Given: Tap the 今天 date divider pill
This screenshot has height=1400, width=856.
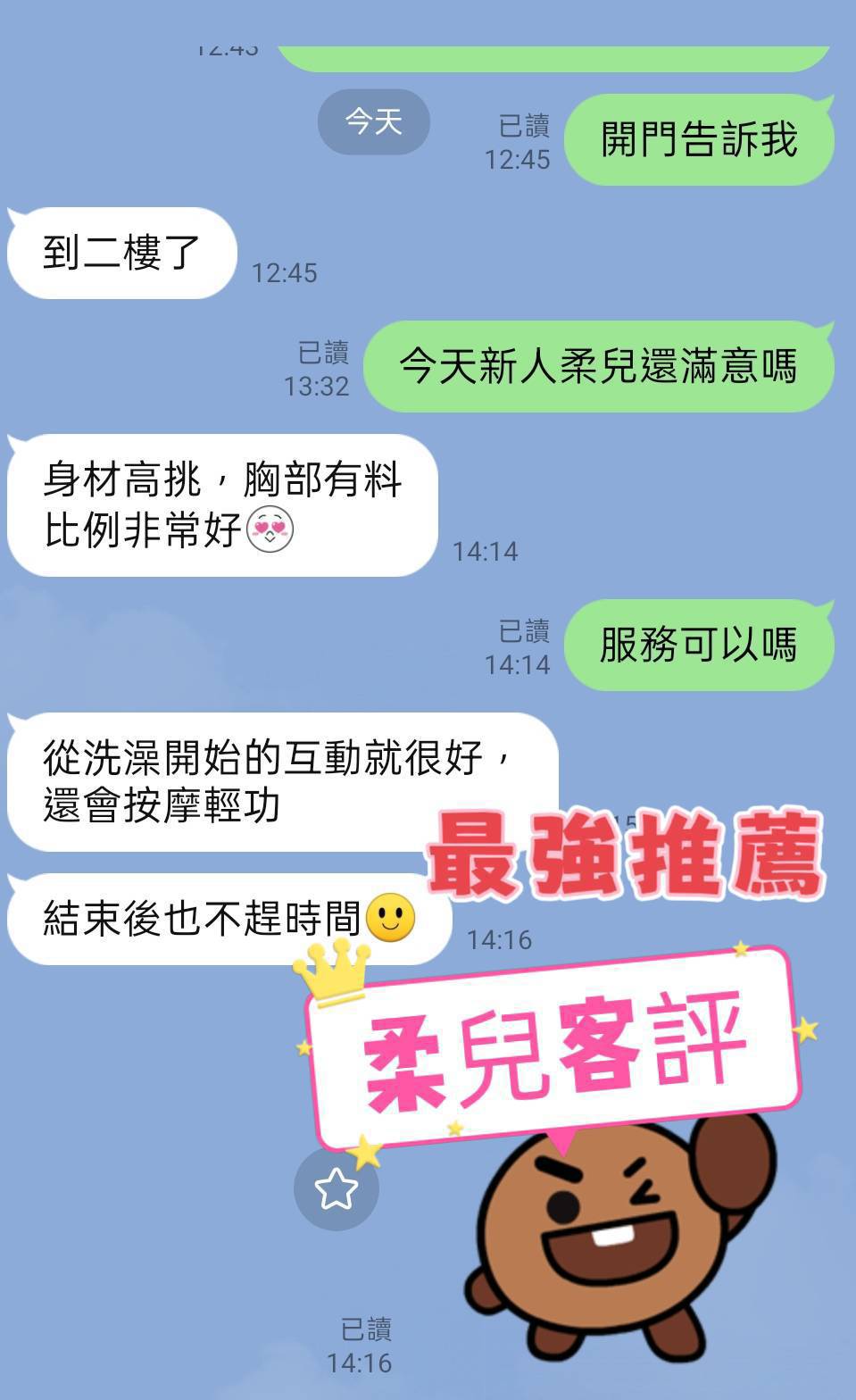Looking at the screenshot, I should point(373,121).
